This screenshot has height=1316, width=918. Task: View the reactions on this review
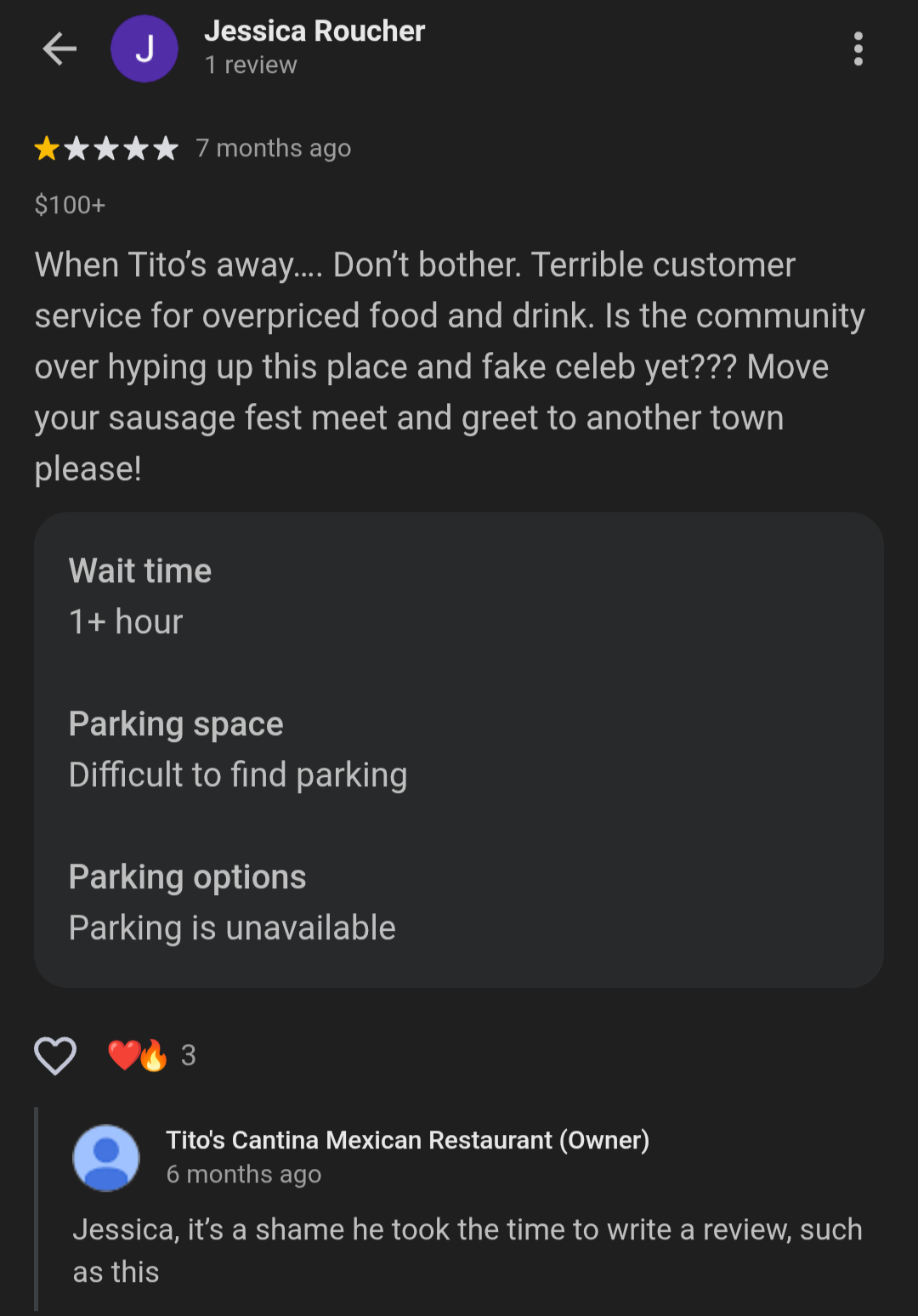tap(151, 1056)
